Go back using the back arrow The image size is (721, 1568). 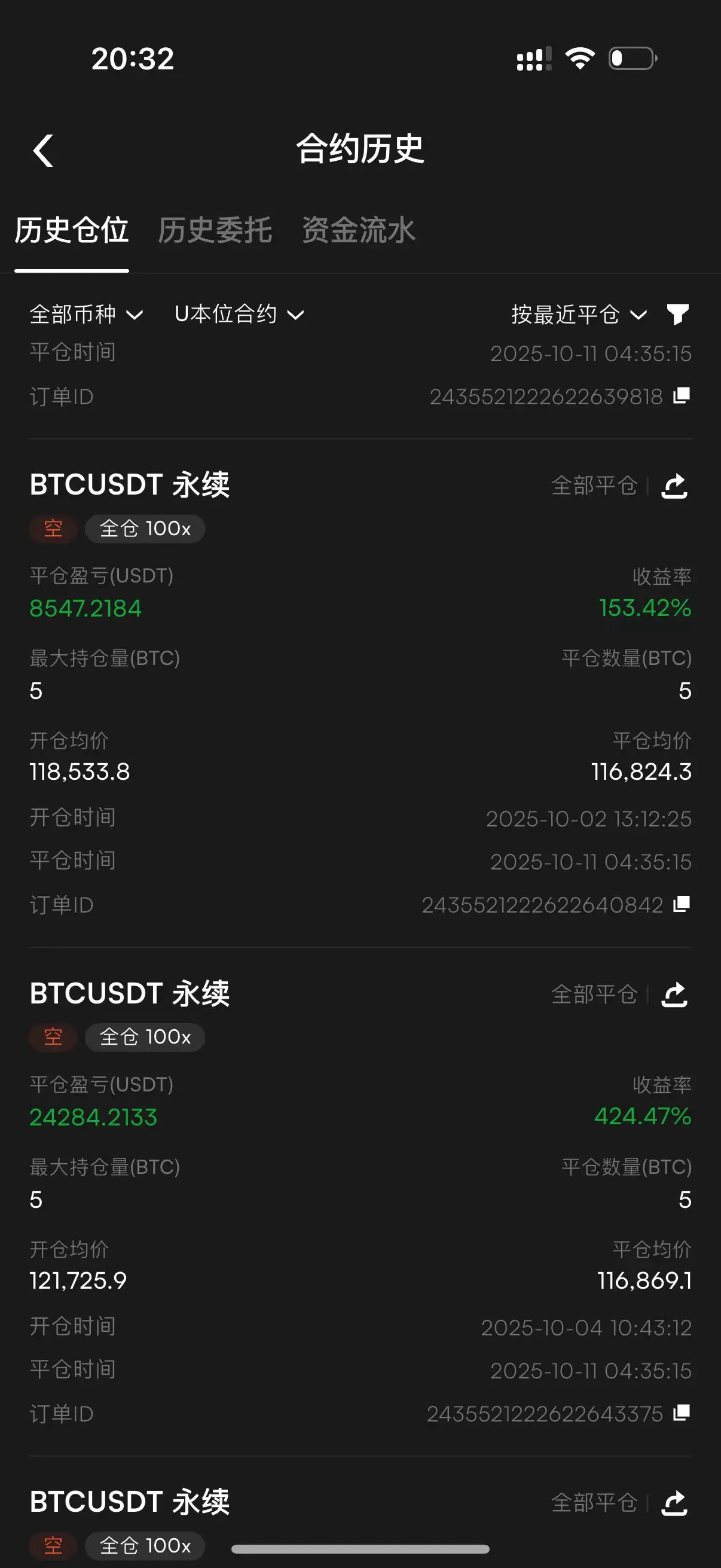tap(42, 150)
